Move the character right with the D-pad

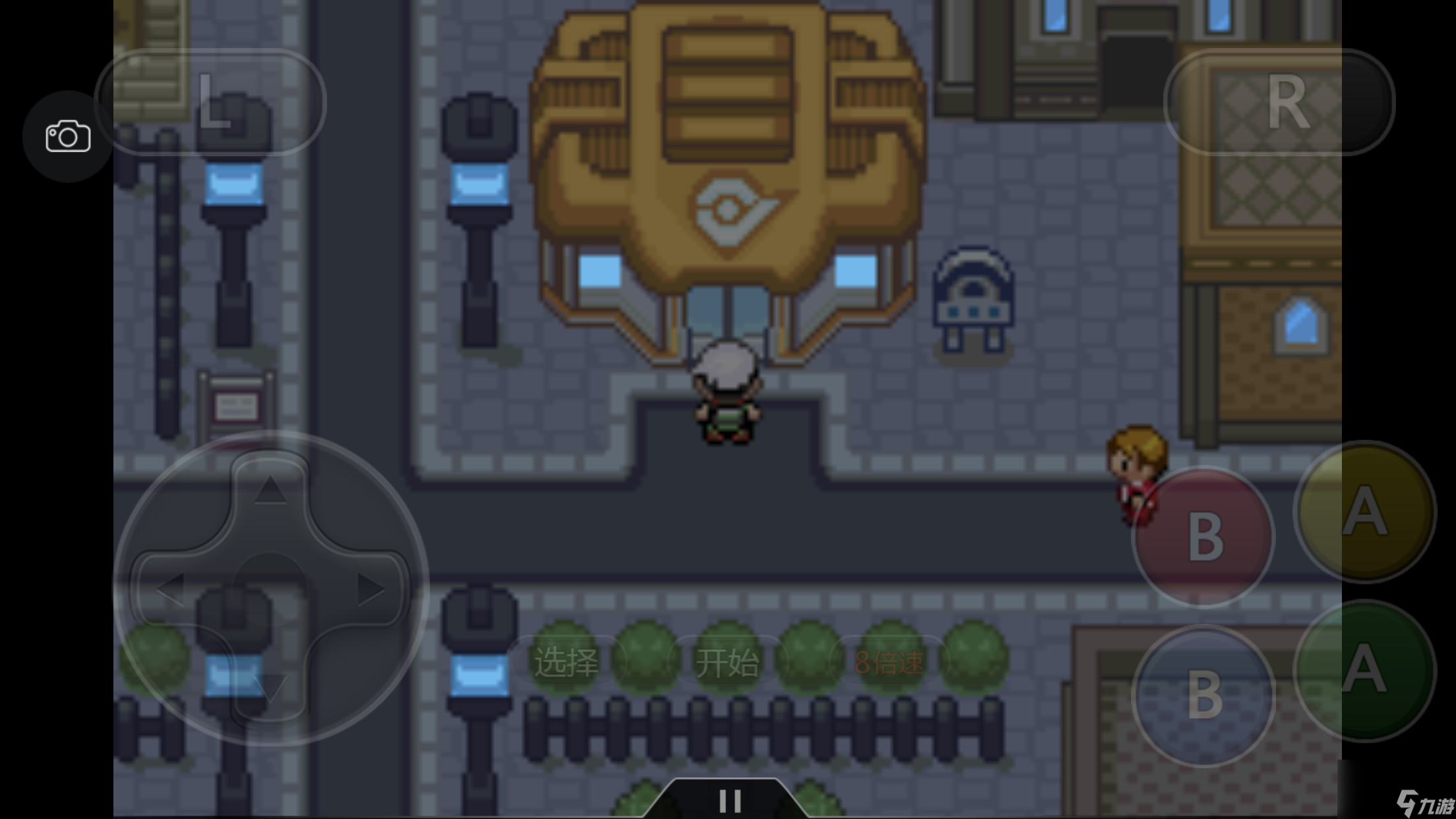point(371,589)
